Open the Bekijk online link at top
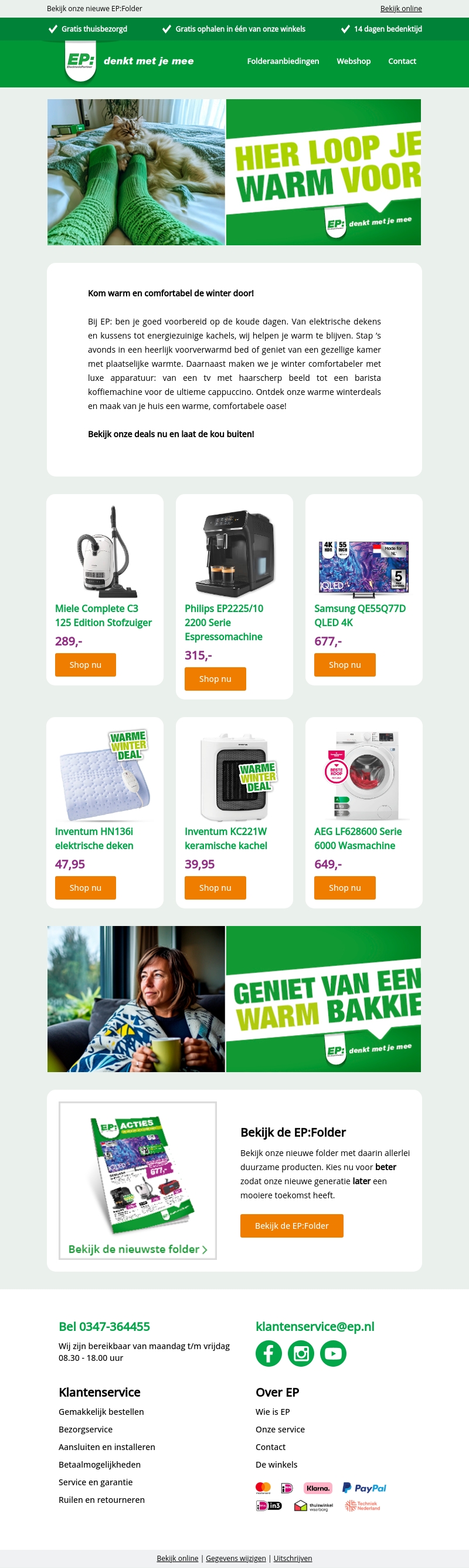The width and height of the screenshot is (469, 1568). pos(400,9)
